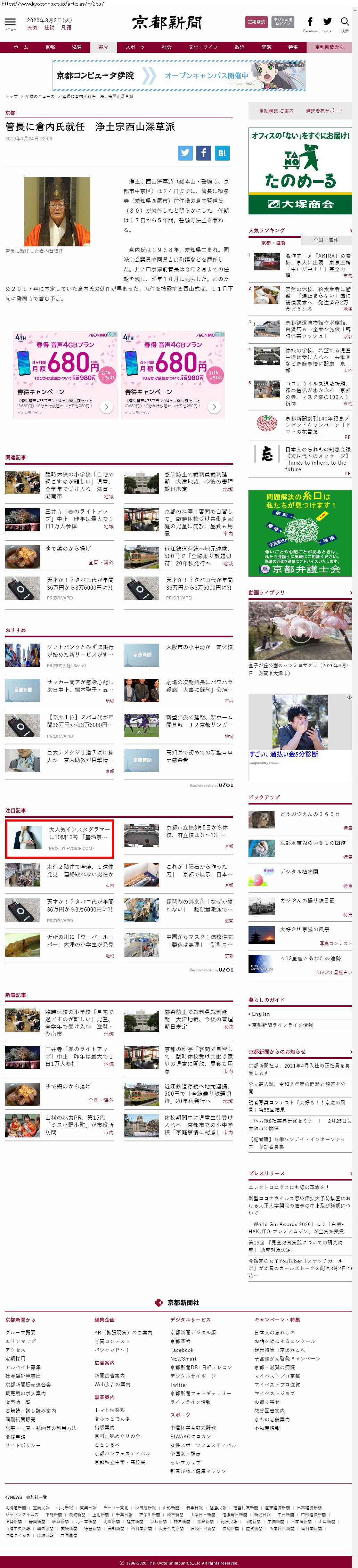Share this article on Facebook

(204, 153)
